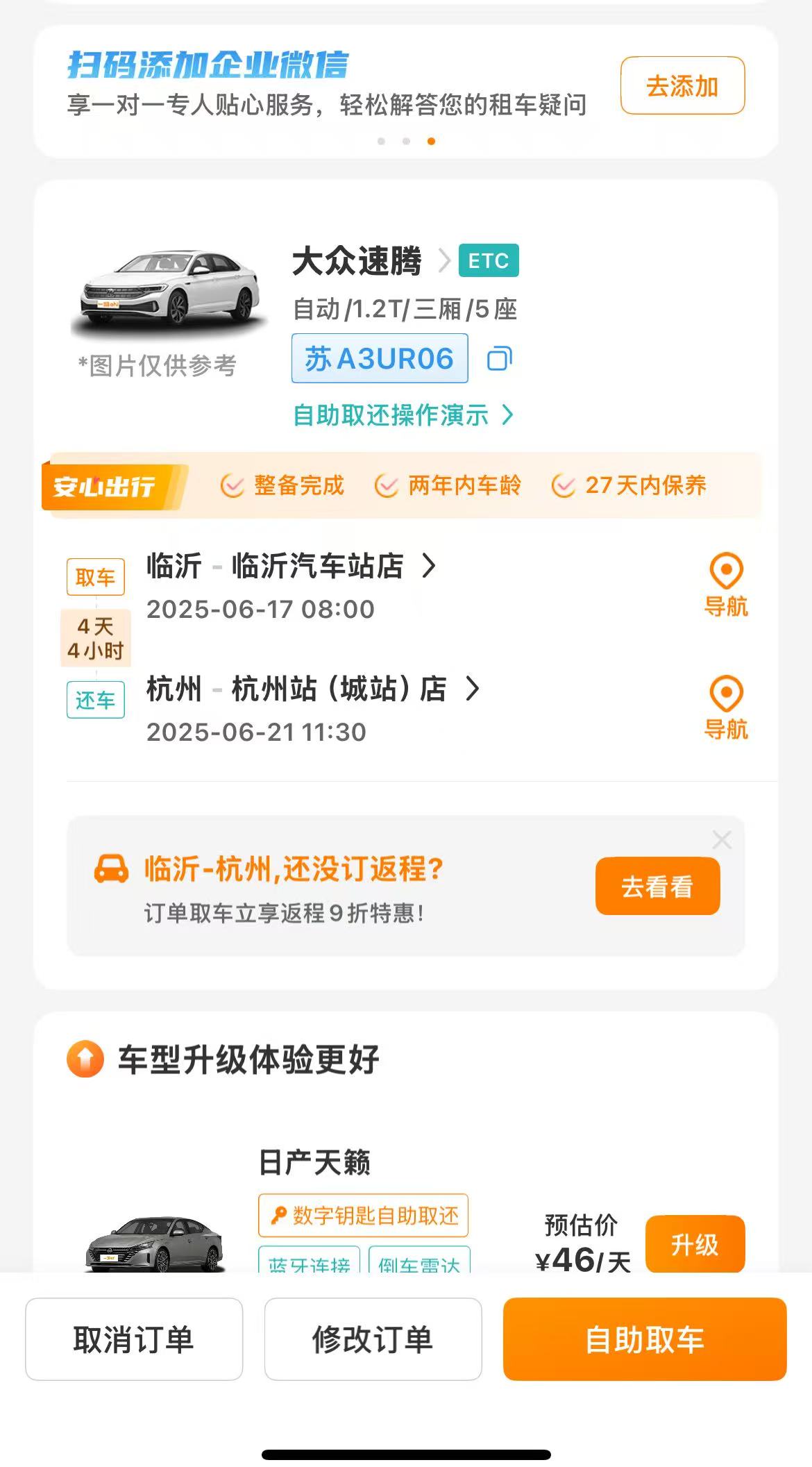Expand details of 杭州站（城站）店 return store

tap(474, 689)
